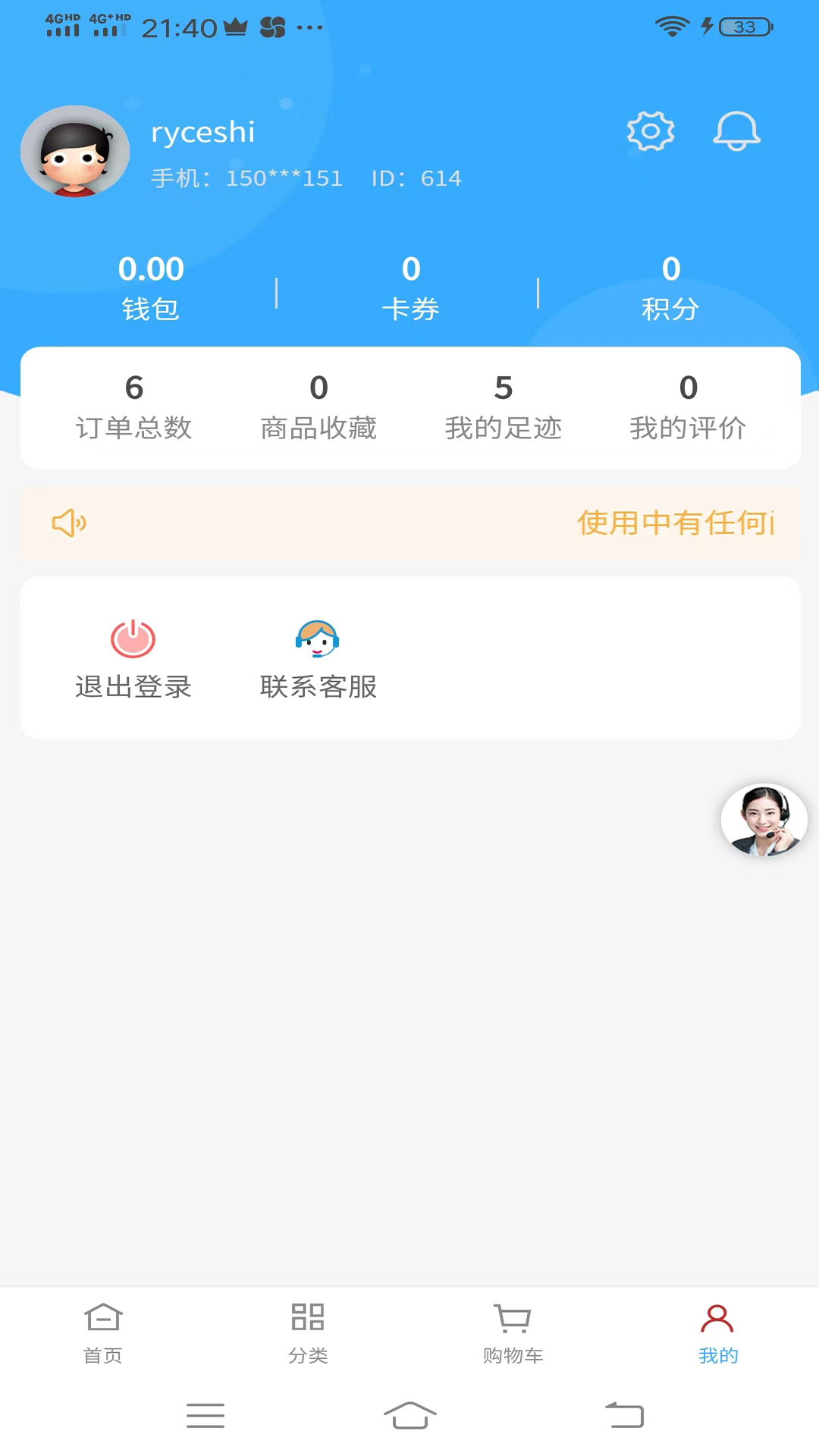Viewport: 819px width, 1456px height.
Task: View 我的足迹 browsing history
Action: pyautogui.click(x=503, y=406)
